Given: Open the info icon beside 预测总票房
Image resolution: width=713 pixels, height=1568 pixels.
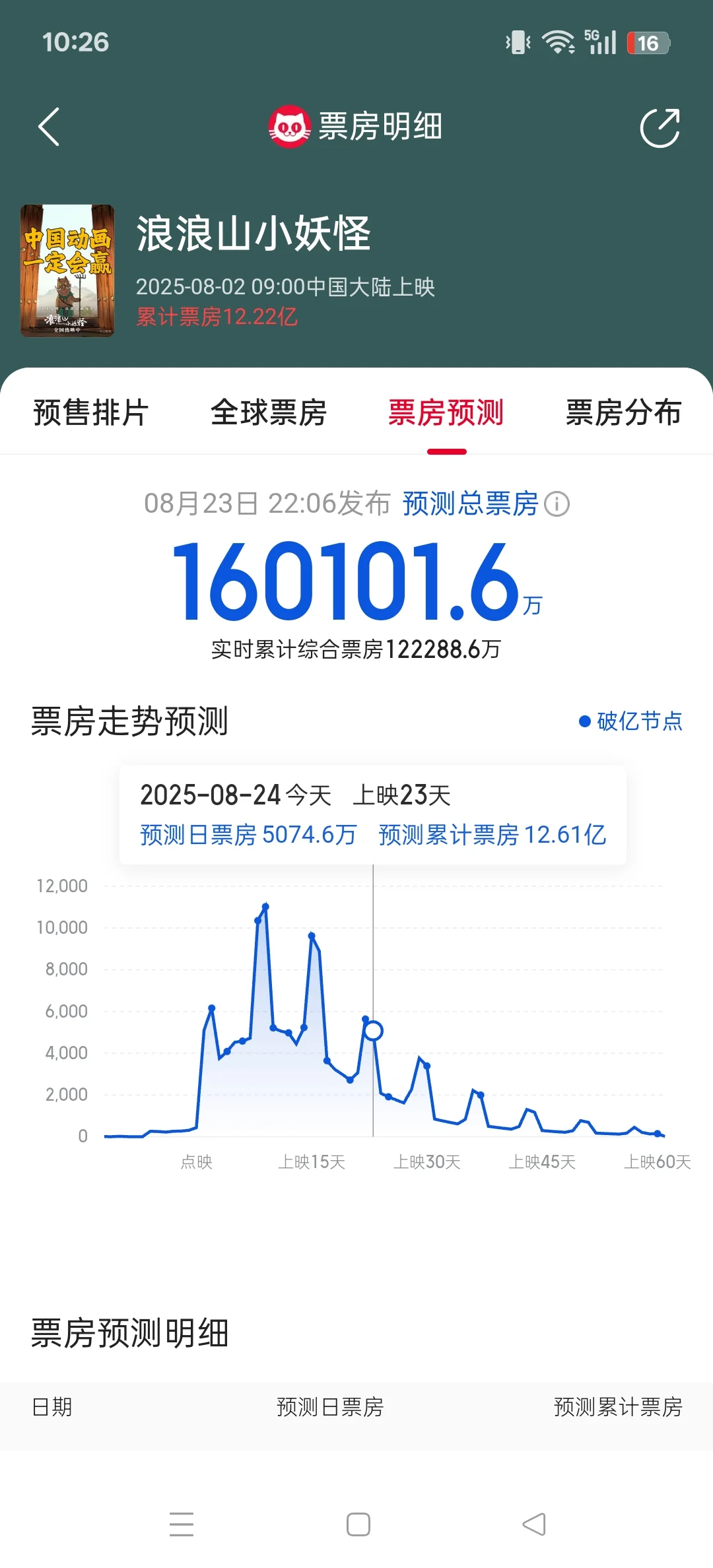Looking at the screenshot, I should point(557,504).
